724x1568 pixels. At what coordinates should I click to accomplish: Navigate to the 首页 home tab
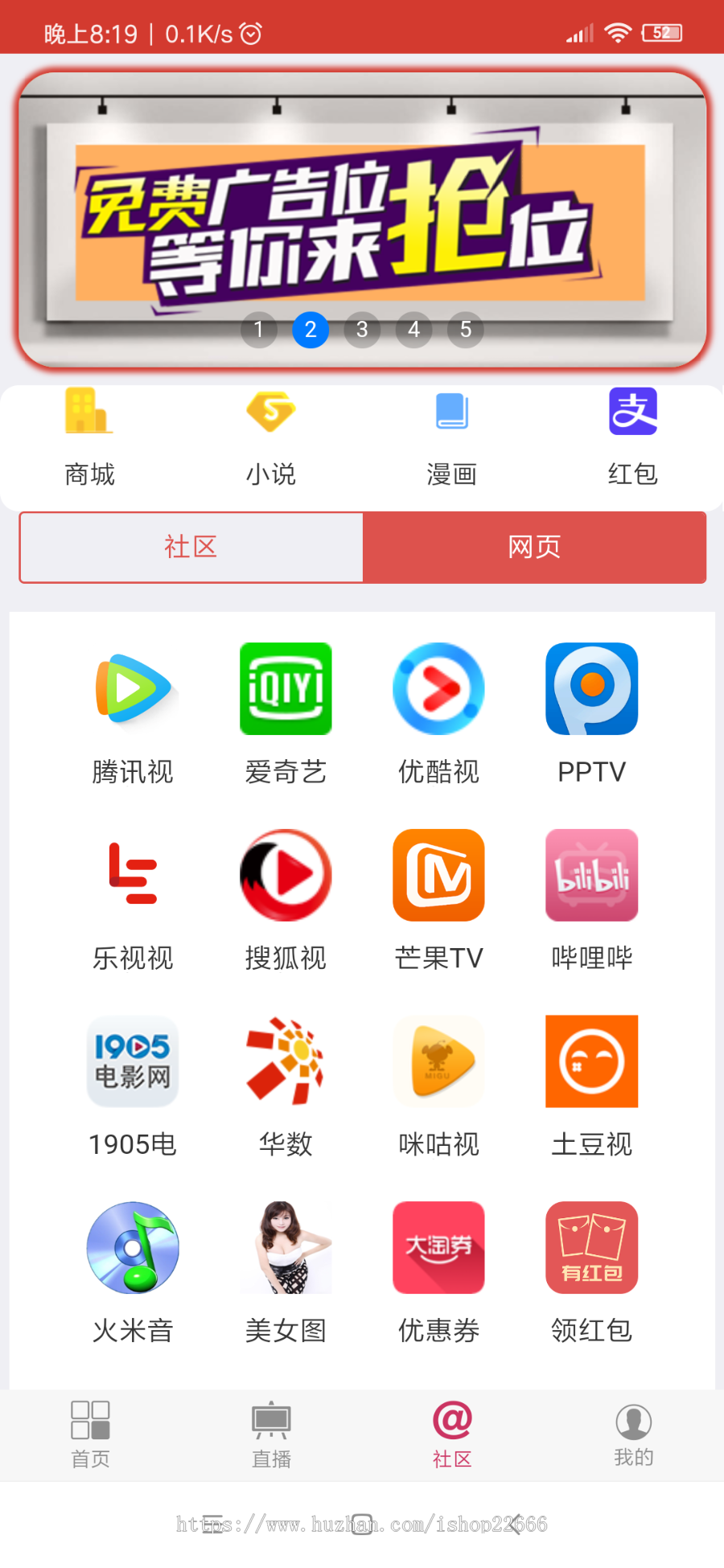90,1435
